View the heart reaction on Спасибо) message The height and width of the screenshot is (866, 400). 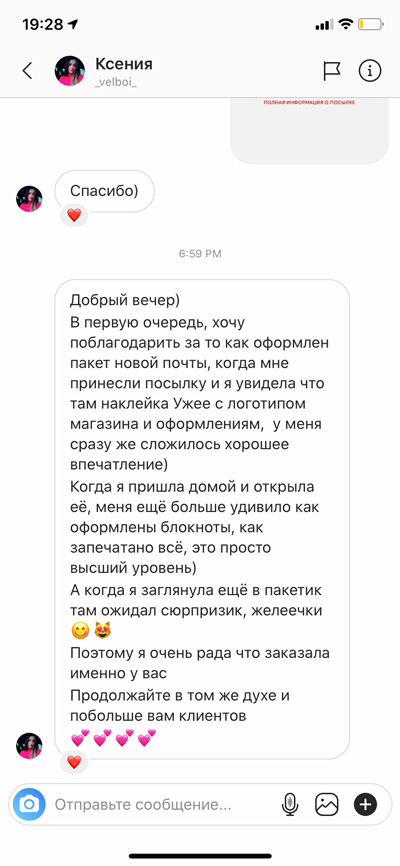pos(74,215)
